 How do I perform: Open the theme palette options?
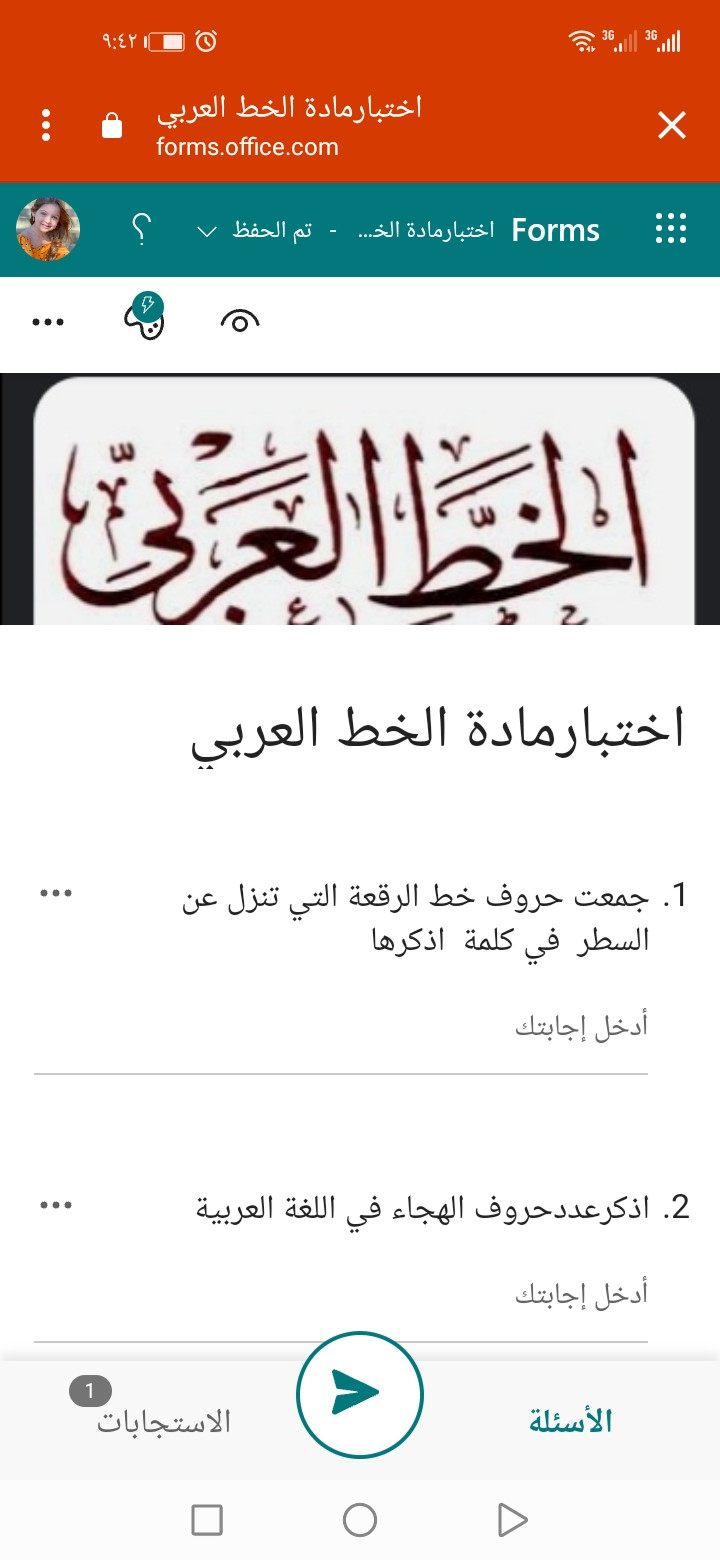(x=144, y=319)
